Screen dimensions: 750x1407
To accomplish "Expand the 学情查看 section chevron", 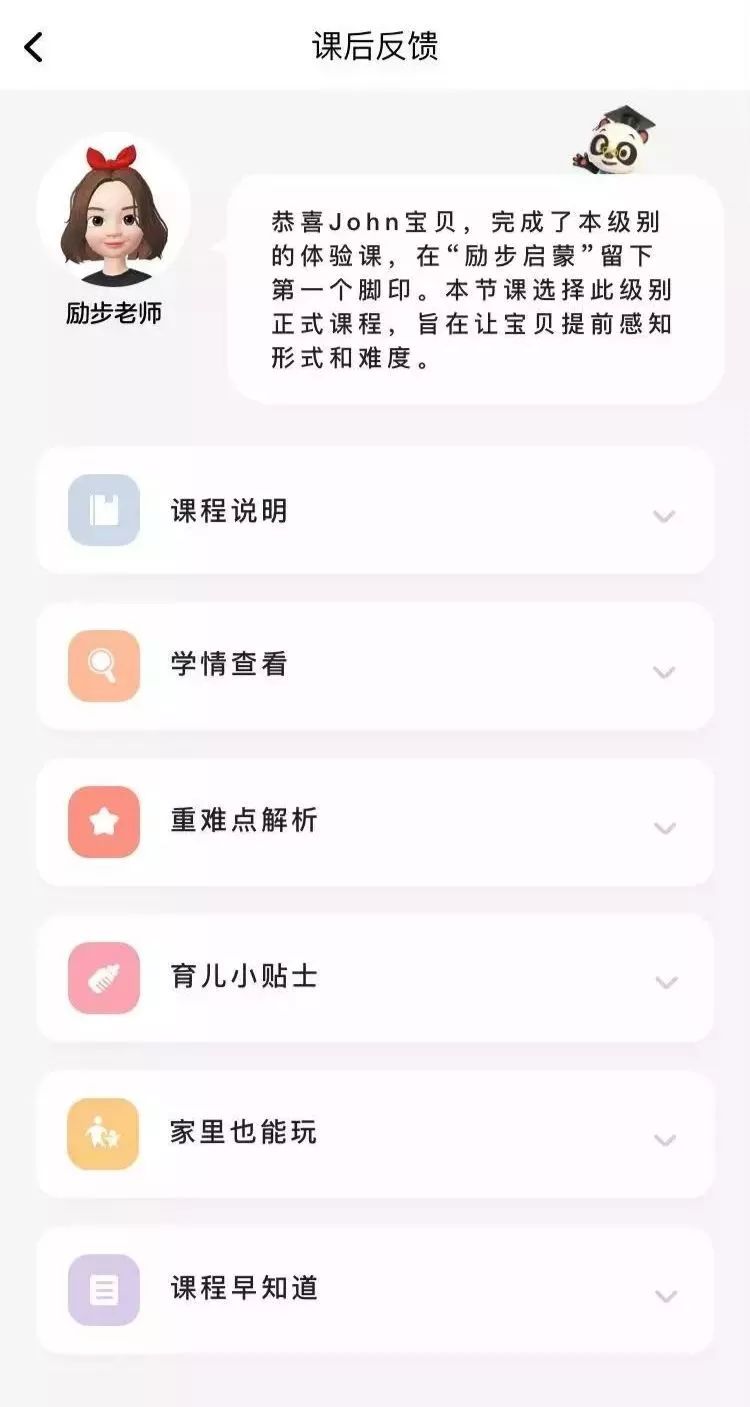I will click(662, 672).
